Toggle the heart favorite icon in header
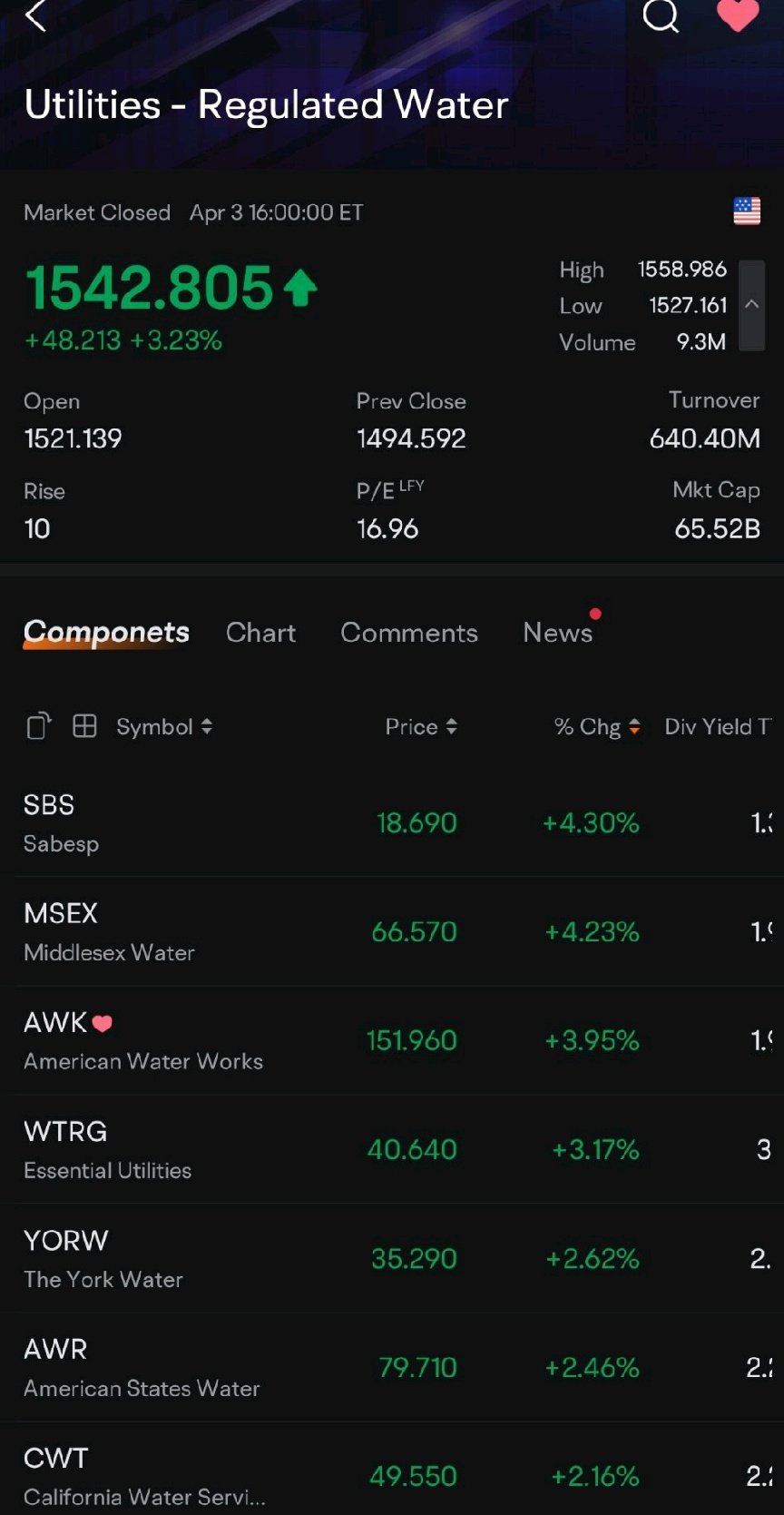784x1515 pixels. pos(738,15)
